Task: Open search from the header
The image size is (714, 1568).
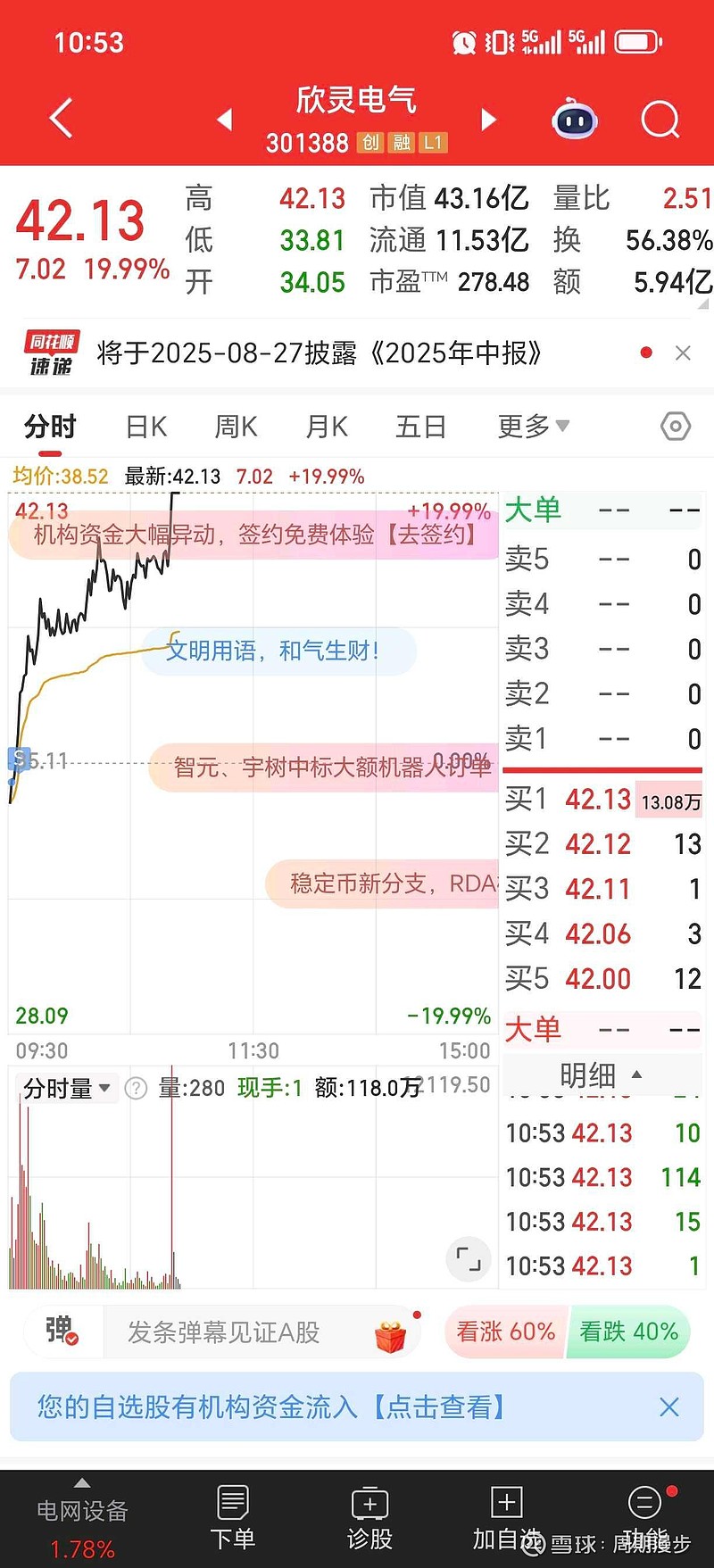Action: coord(660,119)
